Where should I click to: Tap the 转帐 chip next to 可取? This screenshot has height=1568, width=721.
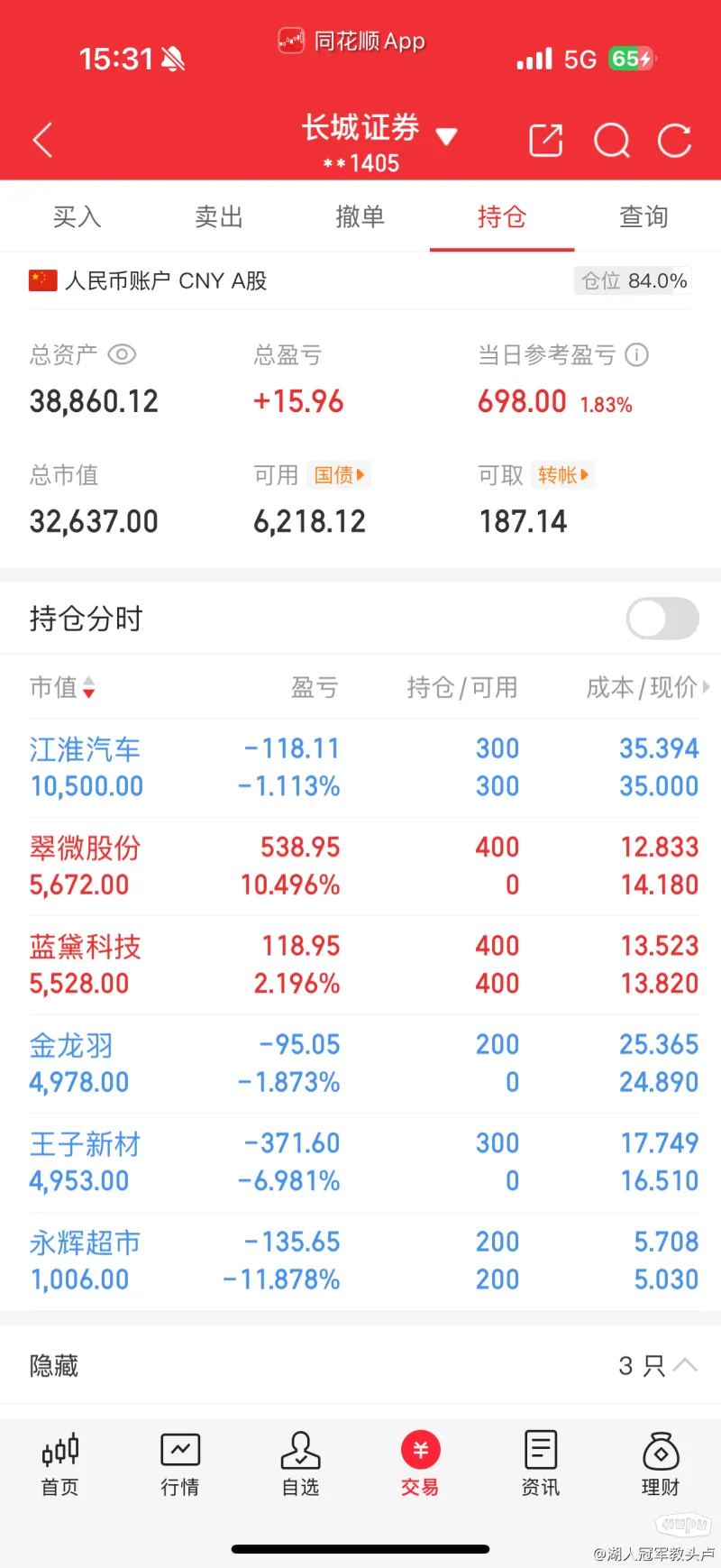click(562, 475)
